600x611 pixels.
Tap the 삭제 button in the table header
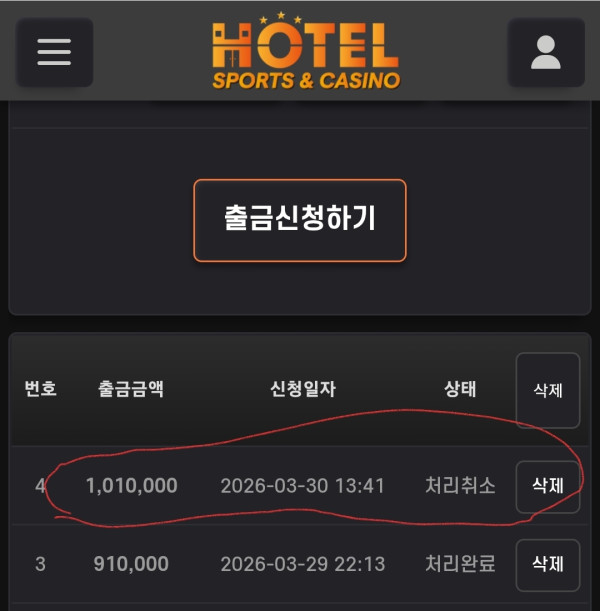coord(547,390)
